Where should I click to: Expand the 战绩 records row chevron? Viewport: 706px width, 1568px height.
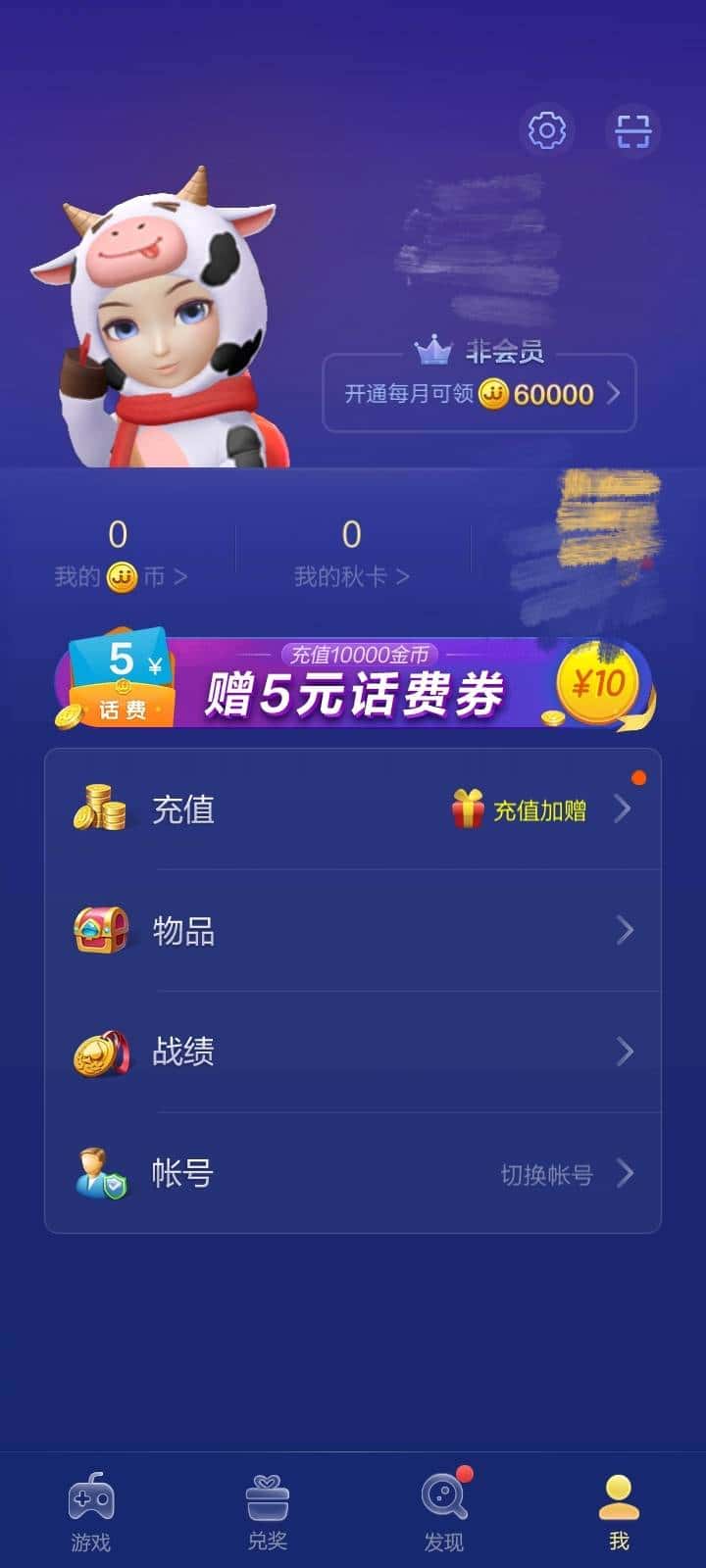625,1052
